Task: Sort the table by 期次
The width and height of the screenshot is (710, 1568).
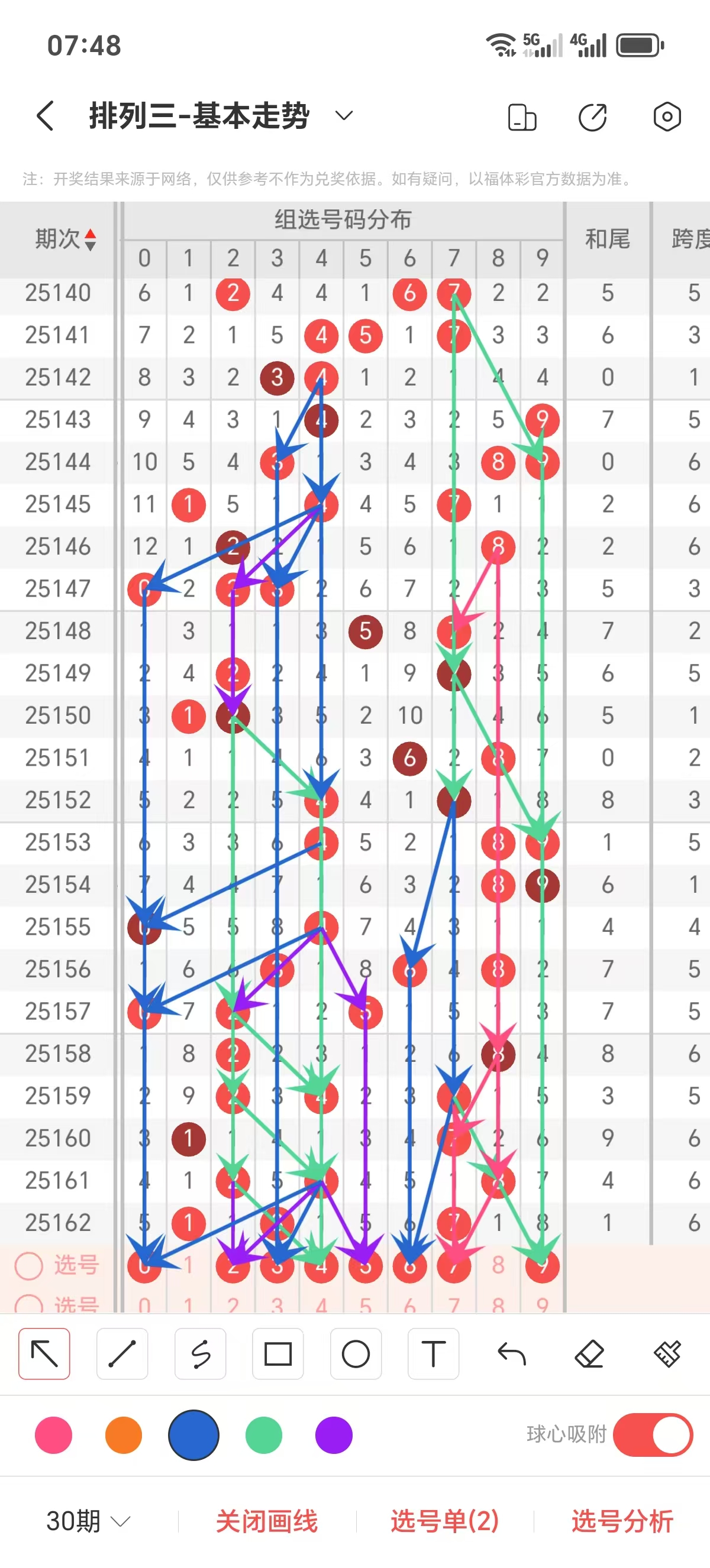Action: pos(65,239)
